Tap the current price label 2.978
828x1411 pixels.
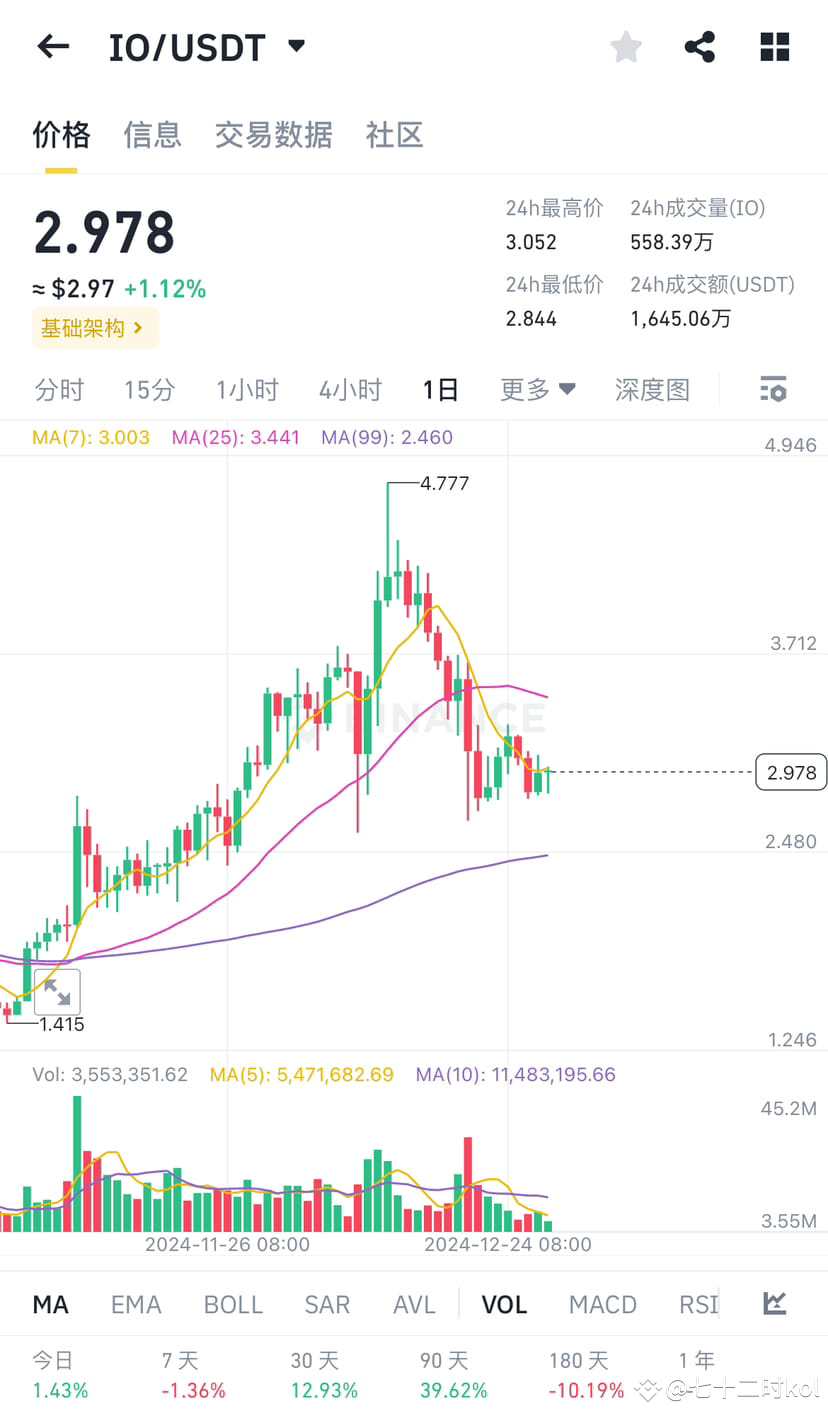[791, 771]
